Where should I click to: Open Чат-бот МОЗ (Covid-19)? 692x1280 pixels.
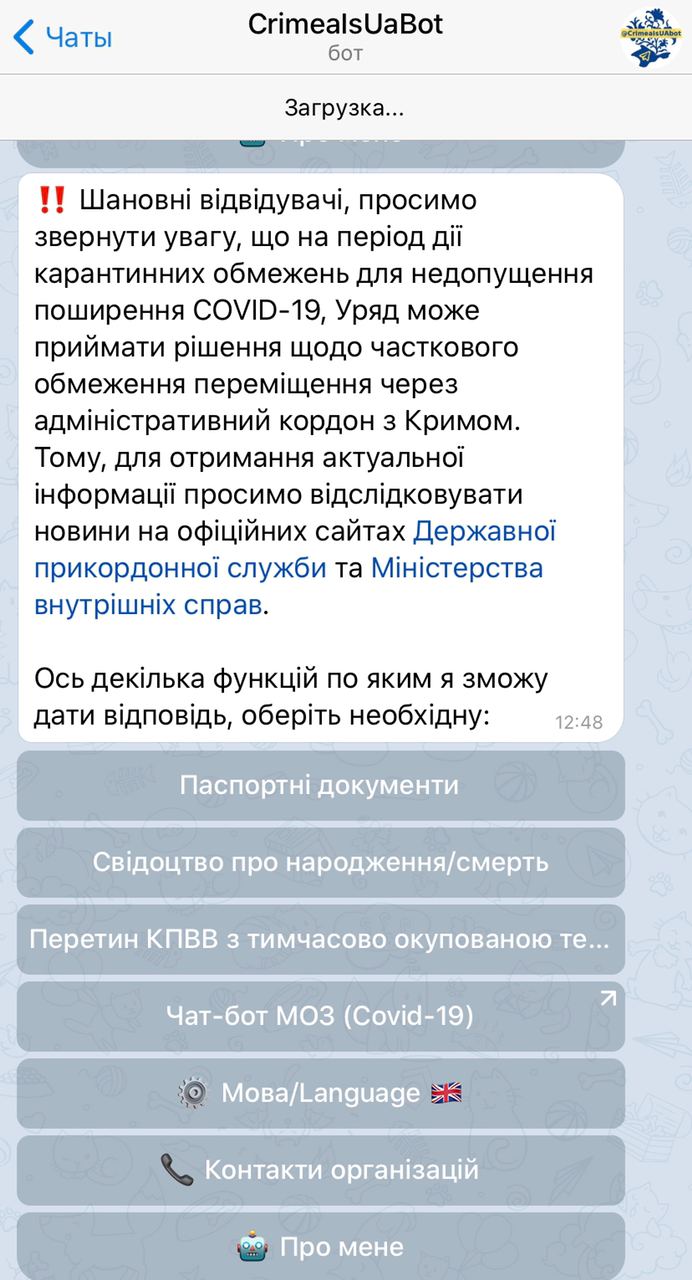[x=320, y=1016]
